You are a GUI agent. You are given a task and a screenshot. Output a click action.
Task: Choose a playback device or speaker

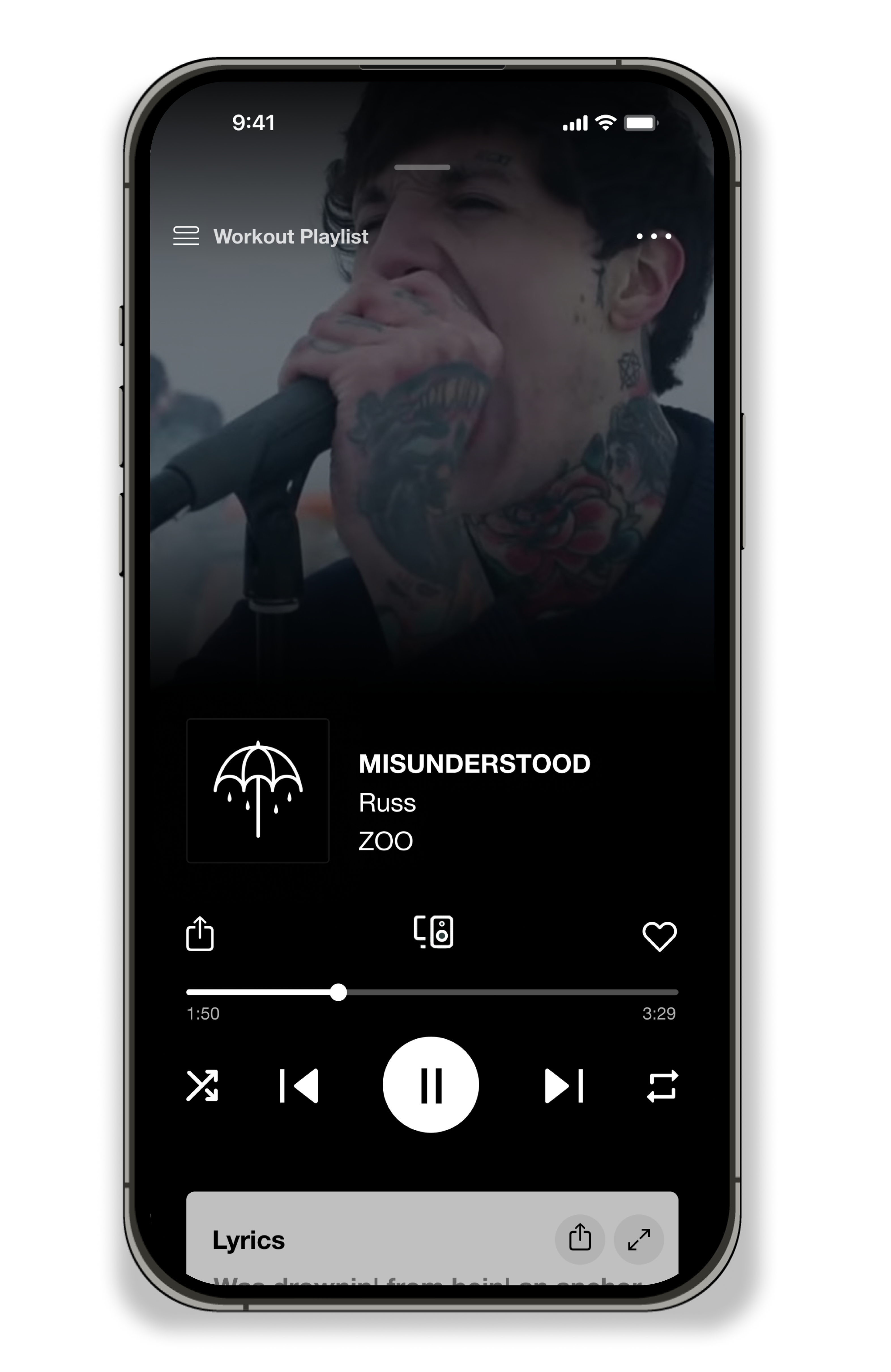click(433, 932)
